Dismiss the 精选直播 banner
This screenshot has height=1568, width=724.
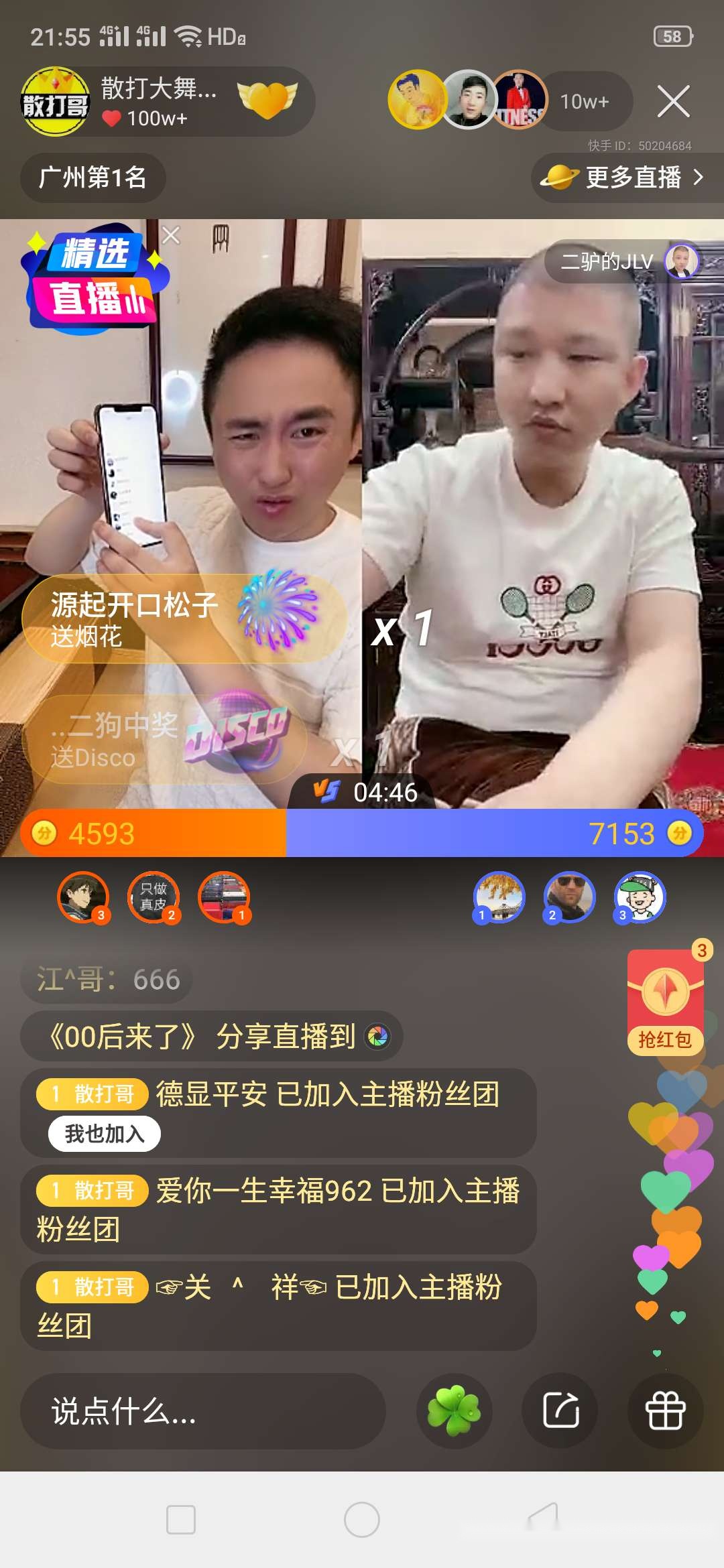[x=171, y=235]
